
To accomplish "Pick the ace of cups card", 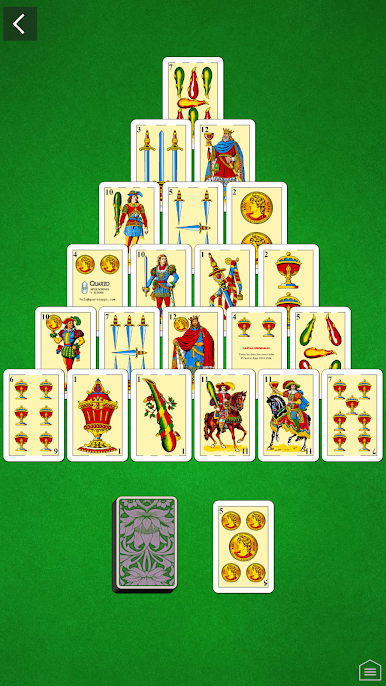I will pyautogui.click(x=98, y=415).
